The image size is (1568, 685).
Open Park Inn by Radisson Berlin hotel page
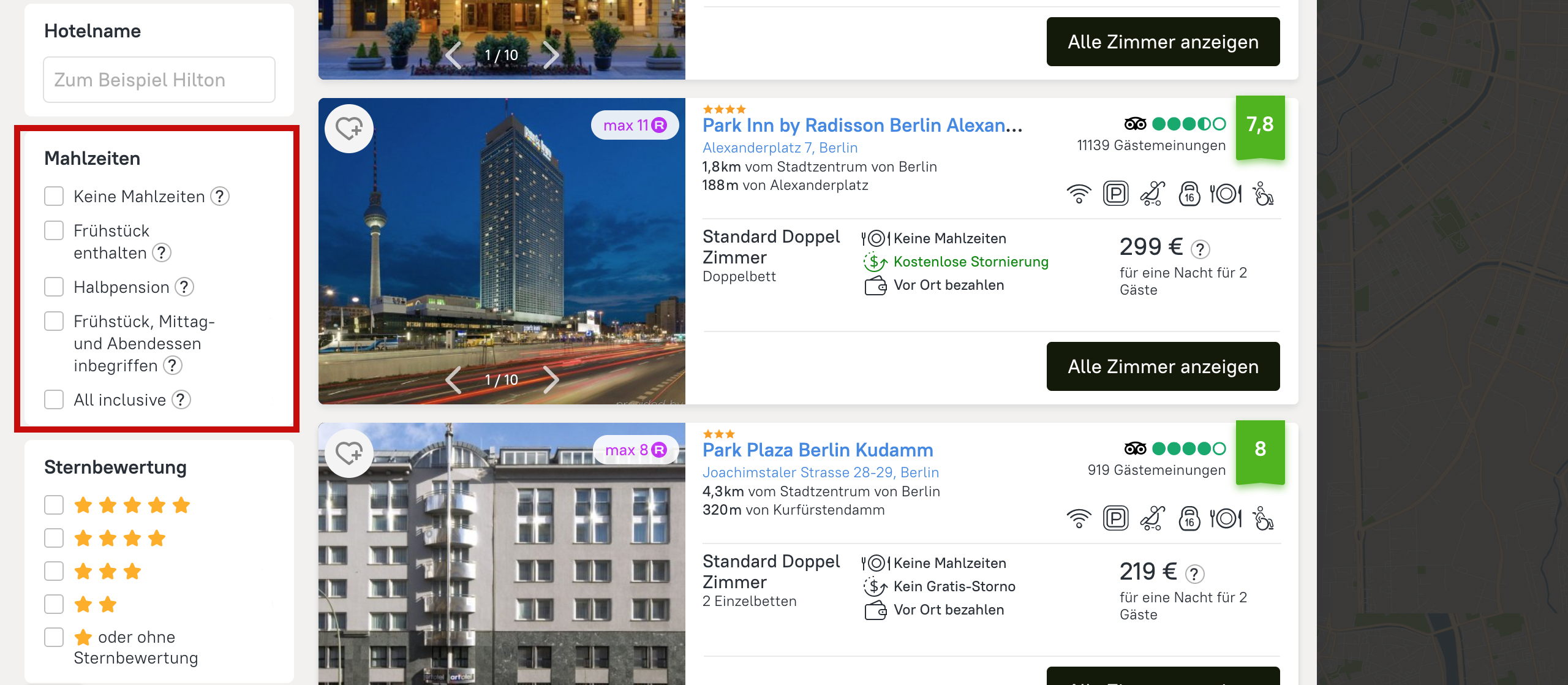862,126
